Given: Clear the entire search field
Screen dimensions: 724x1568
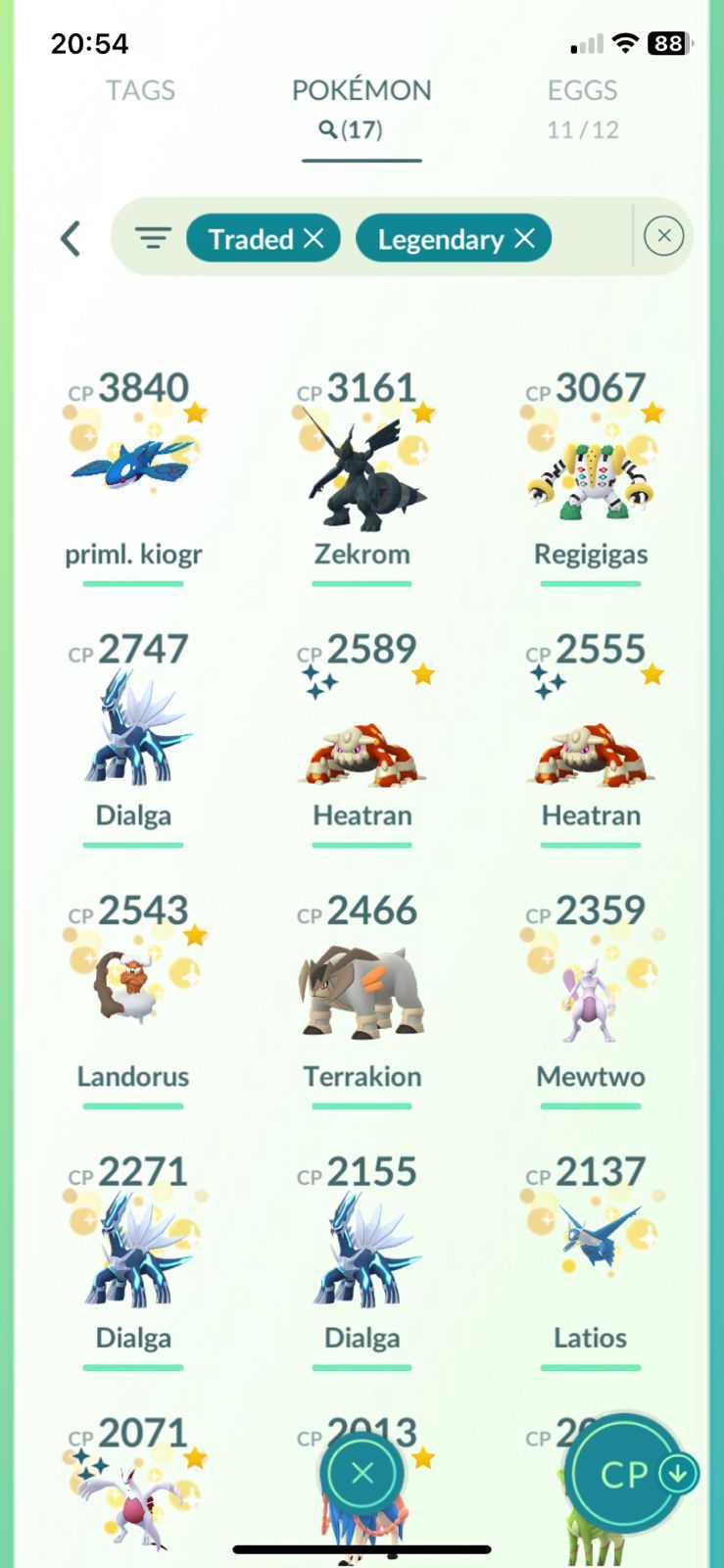Looking at the screenshot, I should tap(663, 236).
